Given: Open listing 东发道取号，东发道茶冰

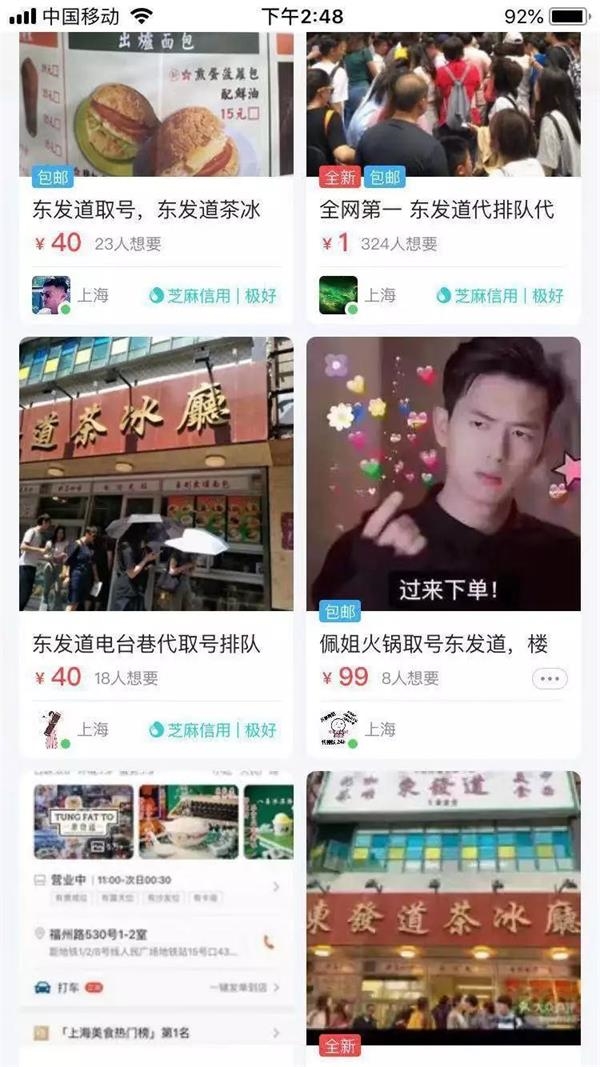Looking at the screenshot, I should [146, 210].
